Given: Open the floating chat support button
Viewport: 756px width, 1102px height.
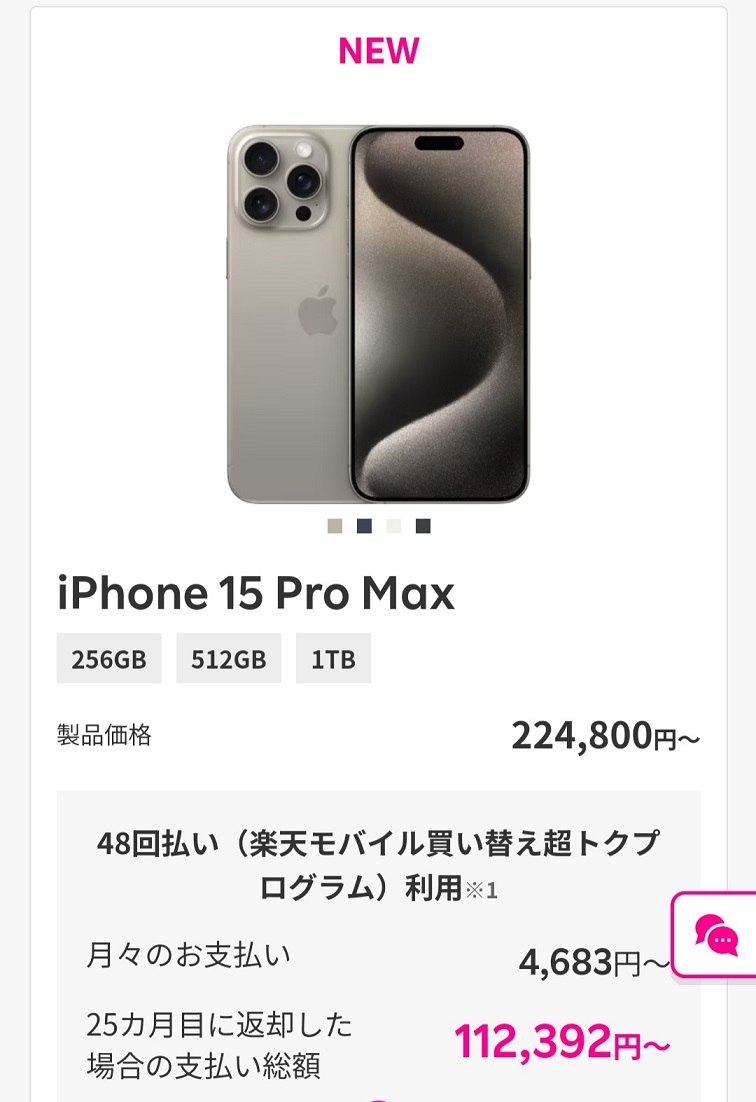Looking at the screenshot, I should pyautogui.click(x=716, y=935).
